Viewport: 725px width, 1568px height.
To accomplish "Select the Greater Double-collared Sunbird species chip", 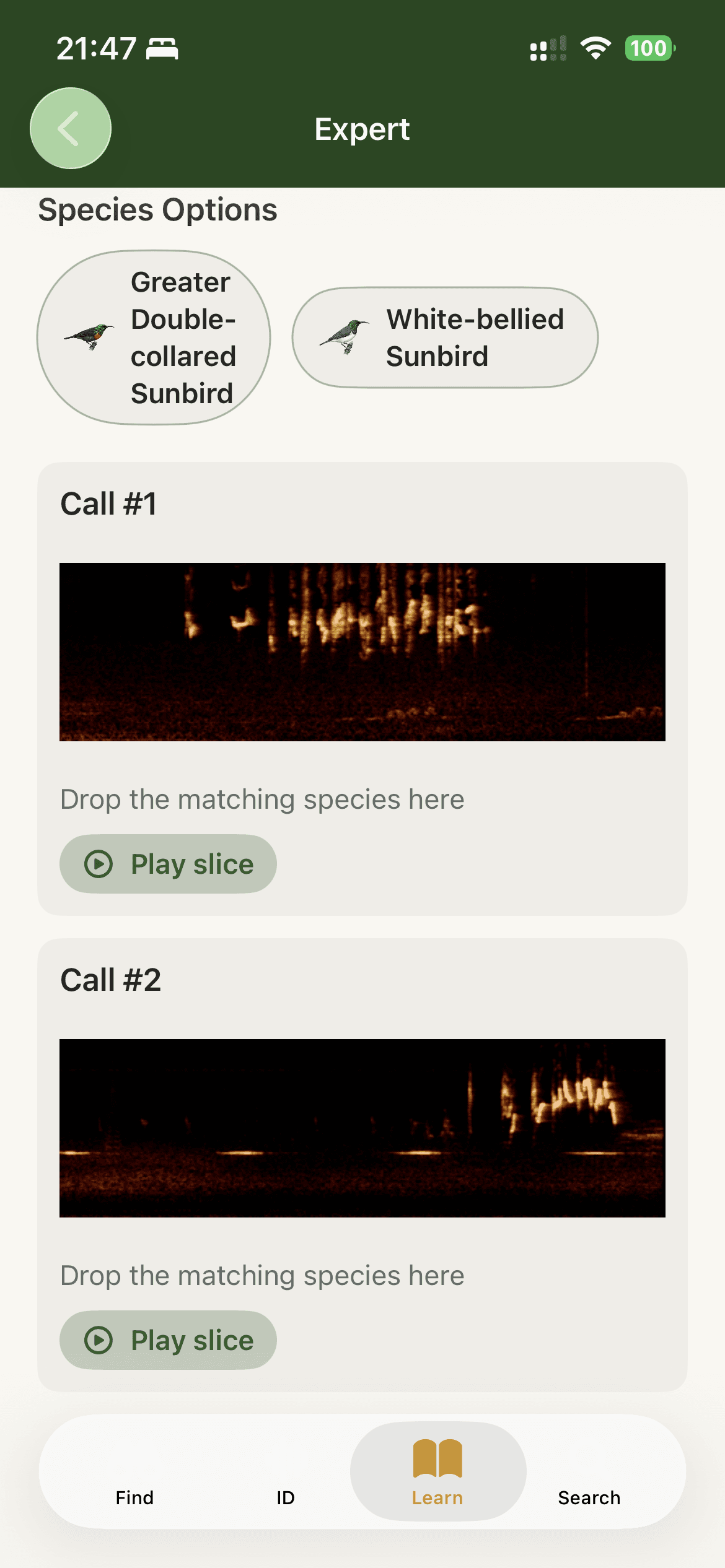I will pyautogui.click(x=154, y=338).
